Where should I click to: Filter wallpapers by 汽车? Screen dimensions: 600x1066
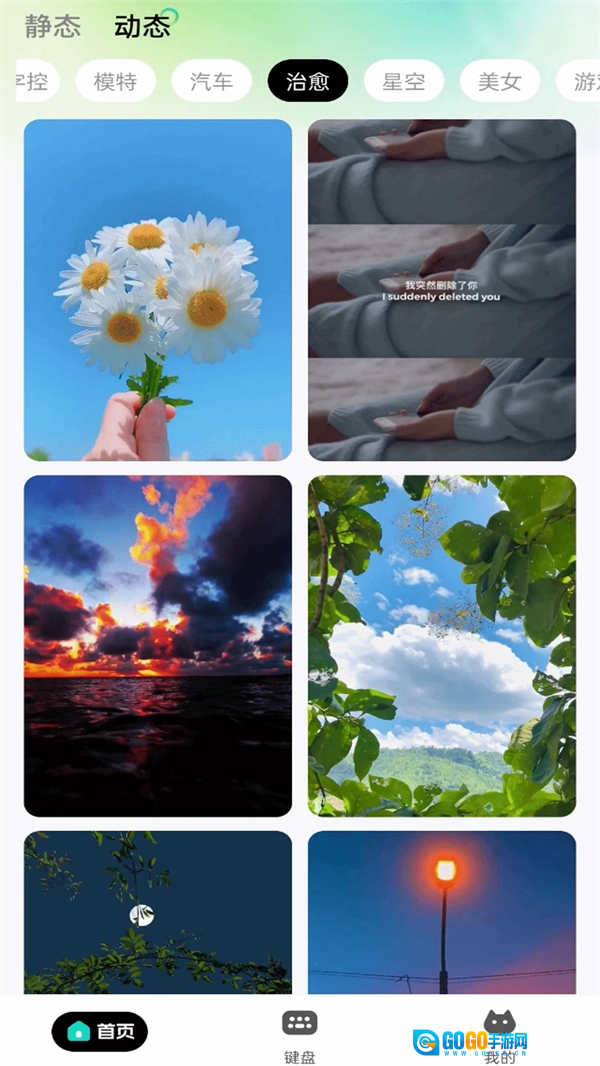pos(211,81)
